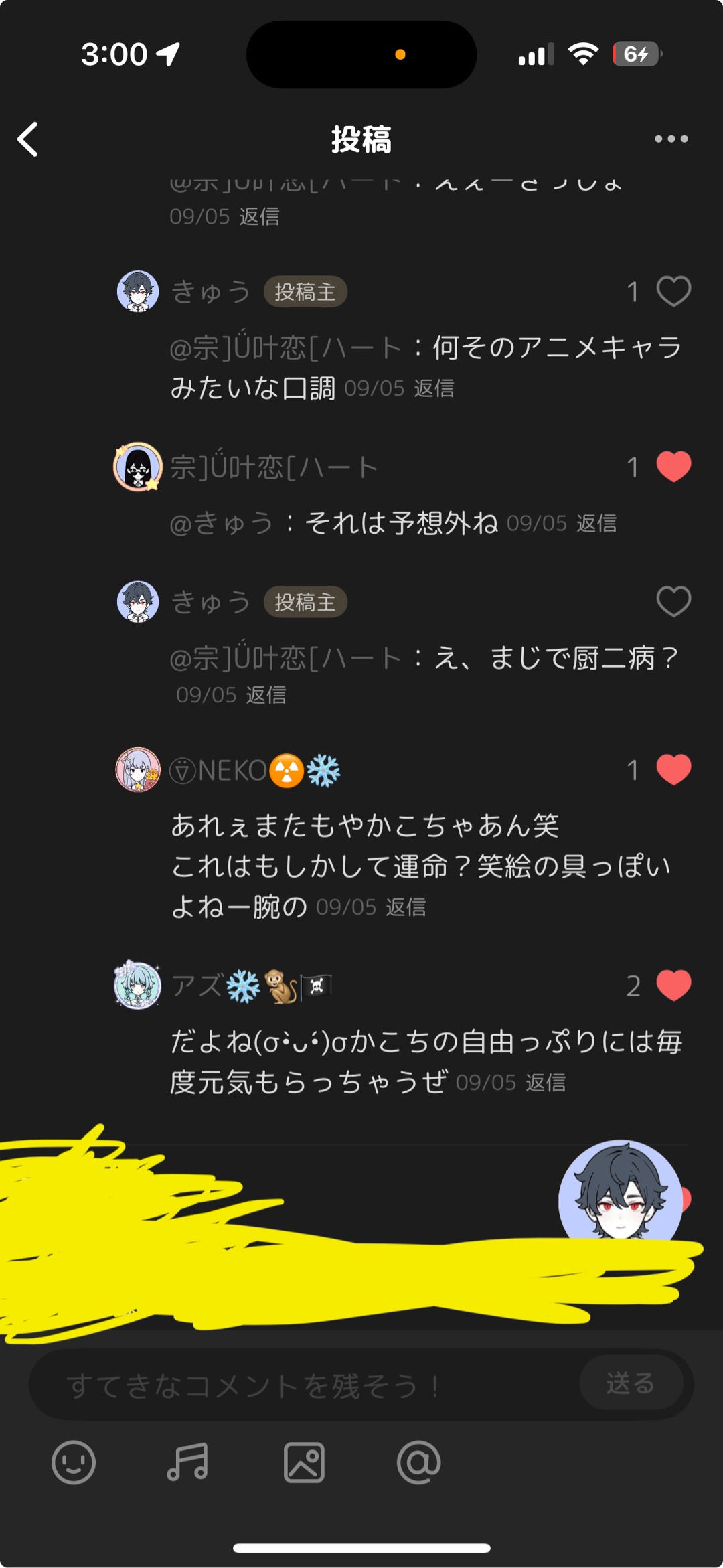Open the emoji picker
723x1568 pixels.
(x=74, y=1463)
